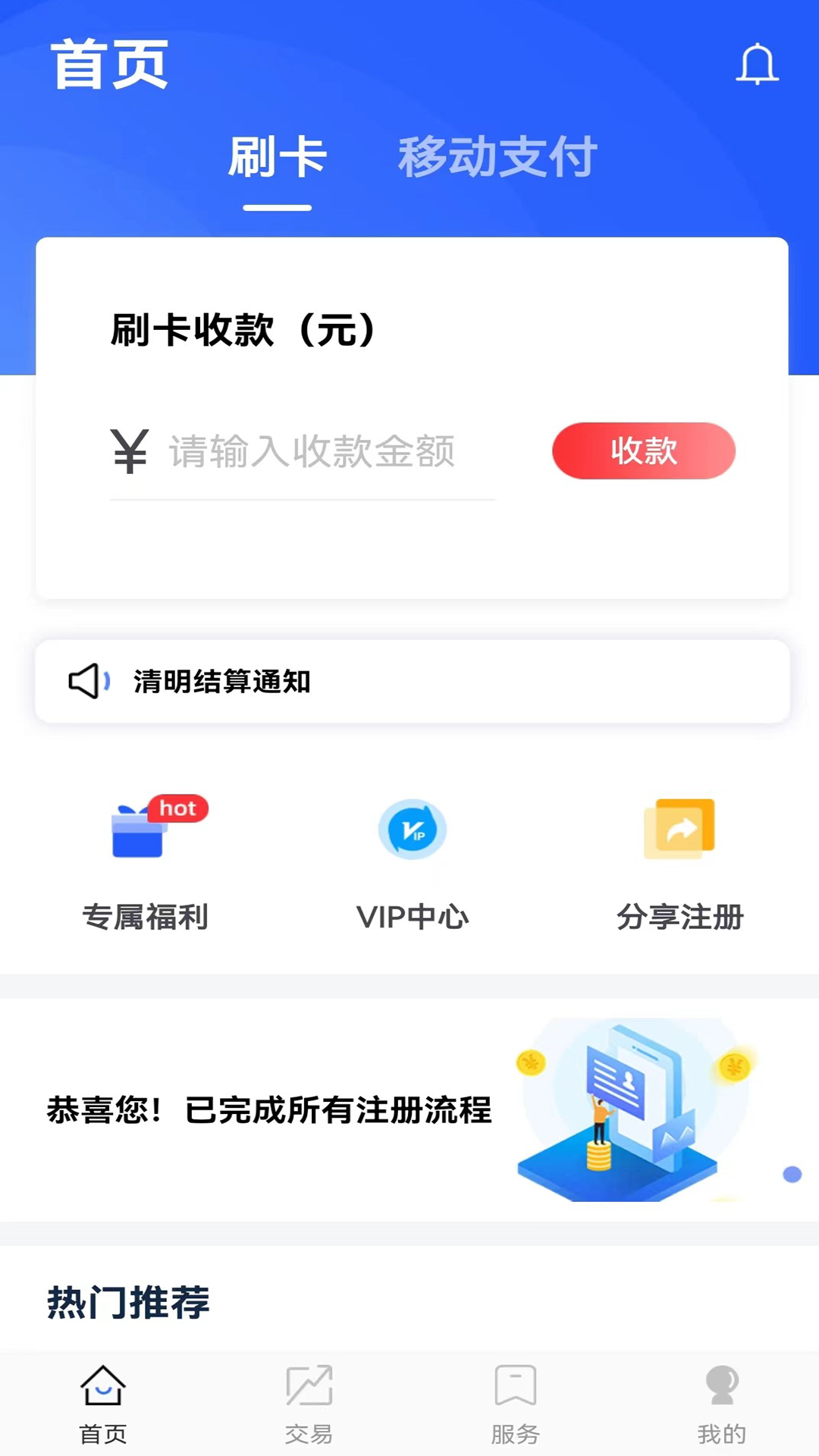Click the hot badge on 专属福利

tap(177, 808)
